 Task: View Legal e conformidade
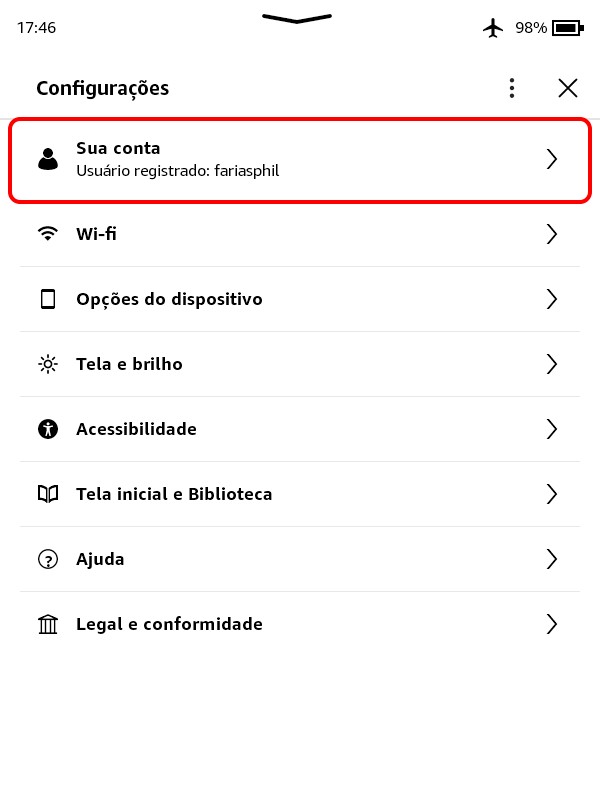click(x=299, y=624)
